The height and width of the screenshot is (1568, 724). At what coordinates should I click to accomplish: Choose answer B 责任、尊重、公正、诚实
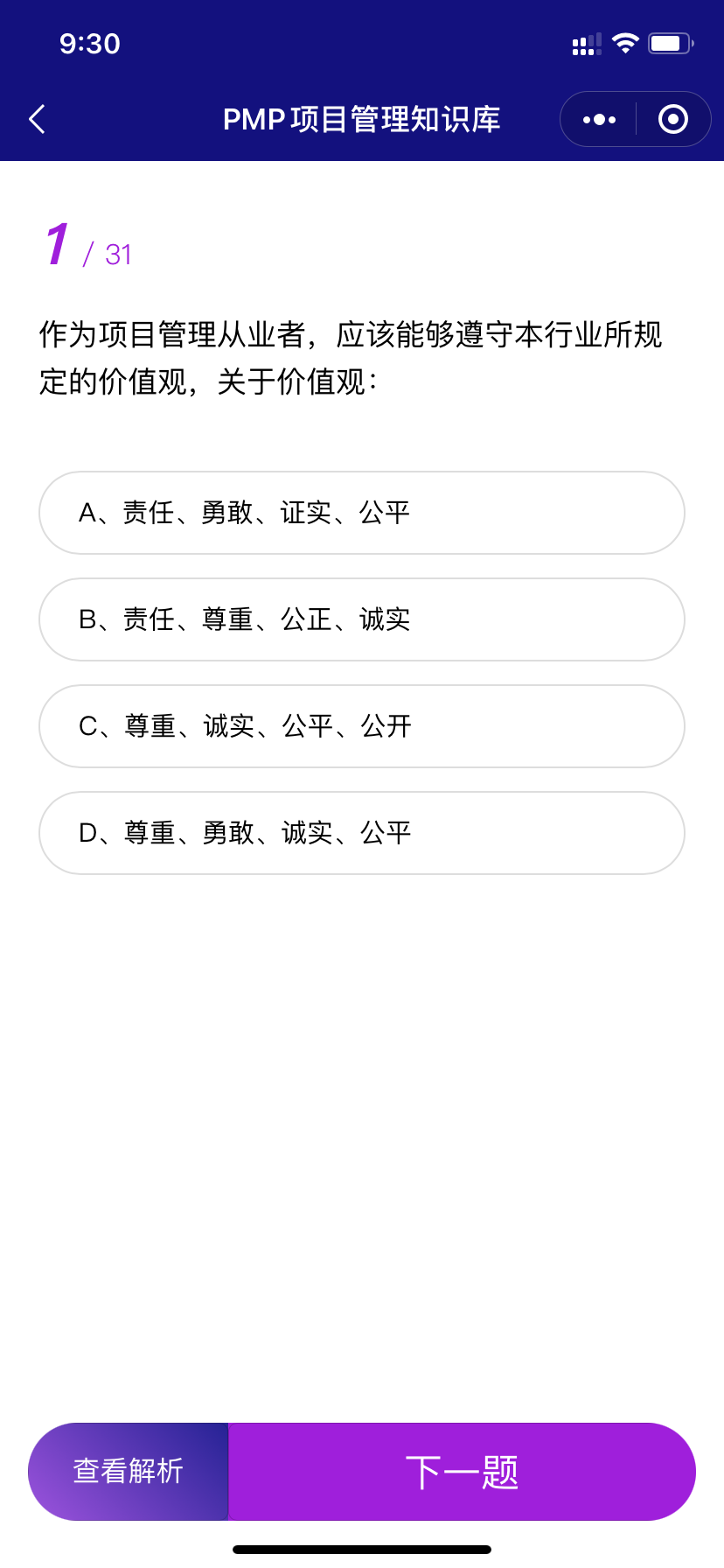coord(362,619)
